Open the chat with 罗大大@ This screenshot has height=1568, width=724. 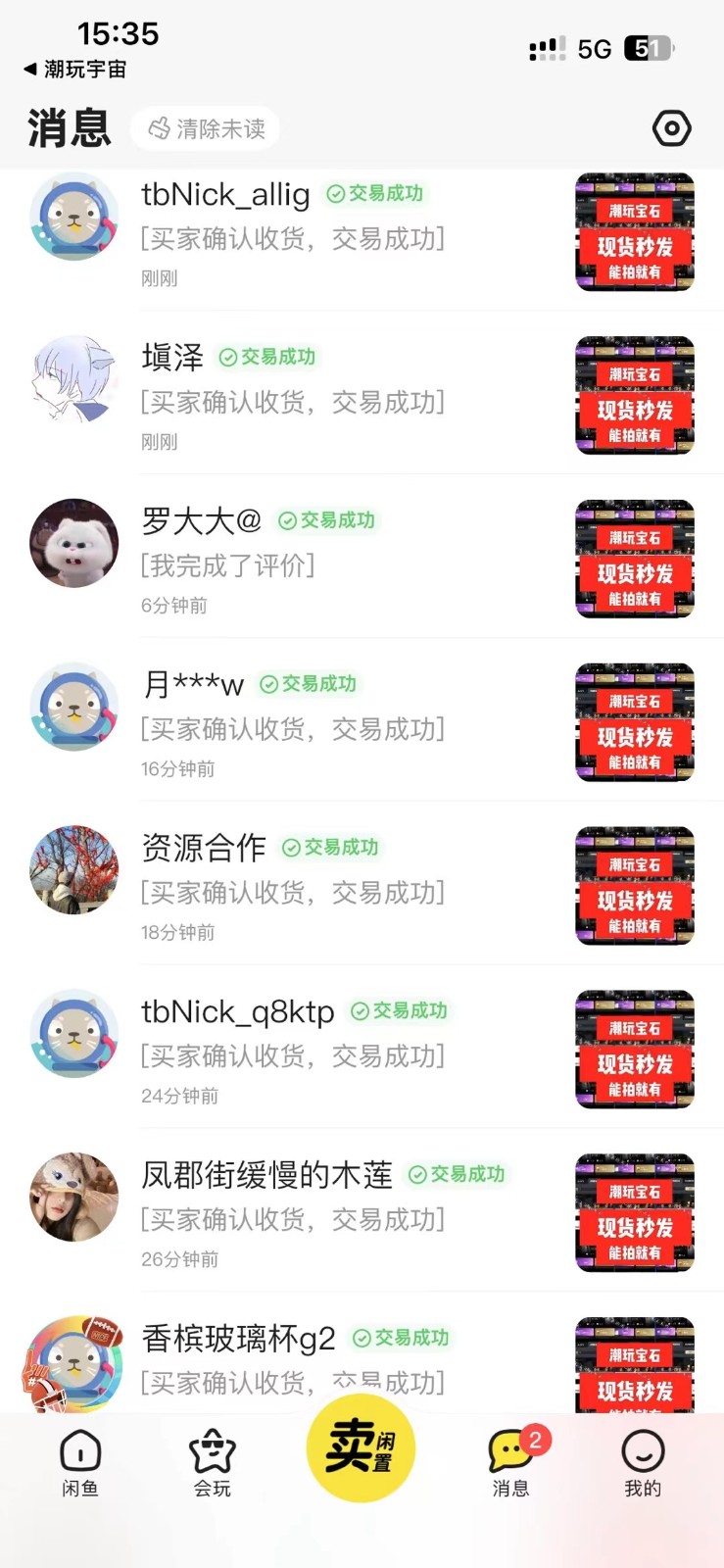[294, 561]
